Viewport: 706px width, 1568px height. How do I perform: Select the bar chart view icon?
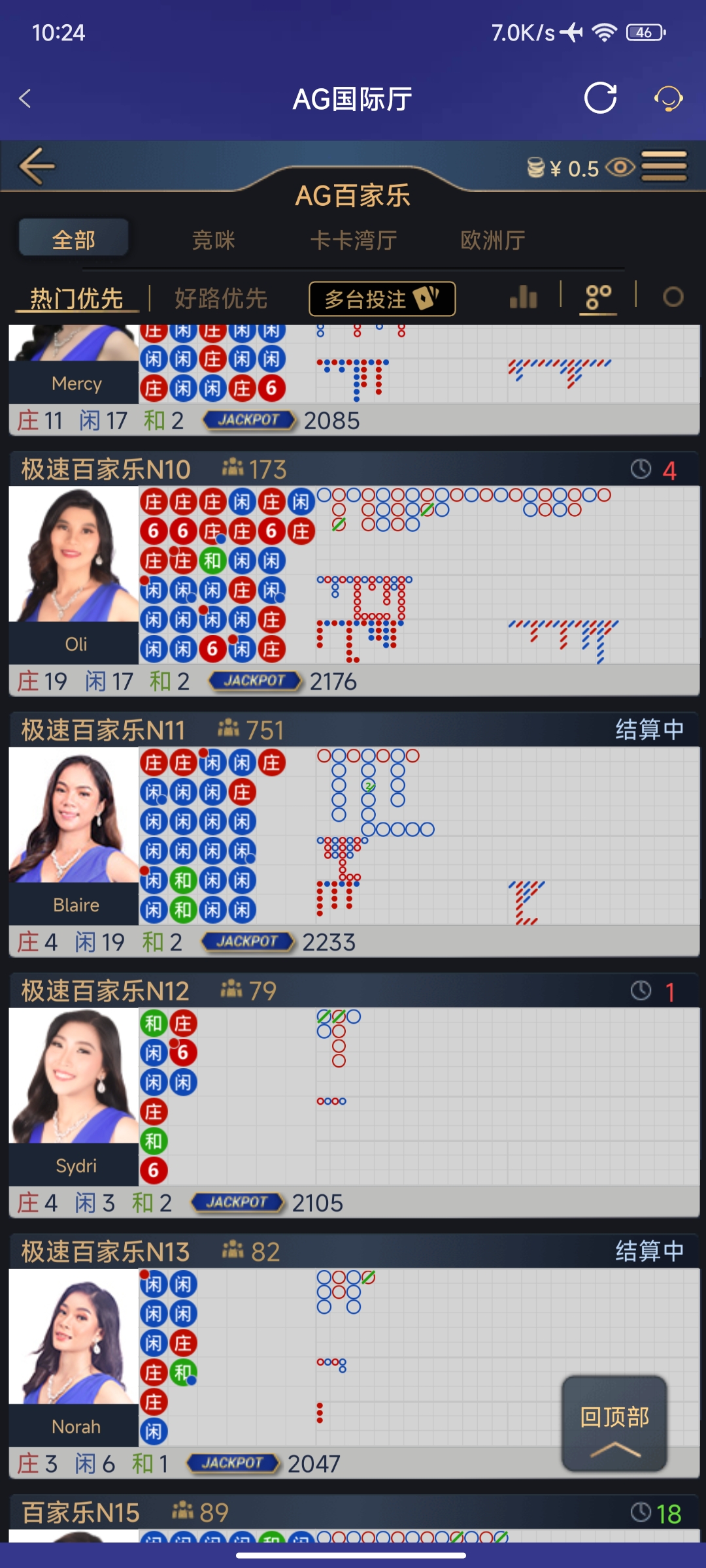pyautogui.click(x=522, y=298)
